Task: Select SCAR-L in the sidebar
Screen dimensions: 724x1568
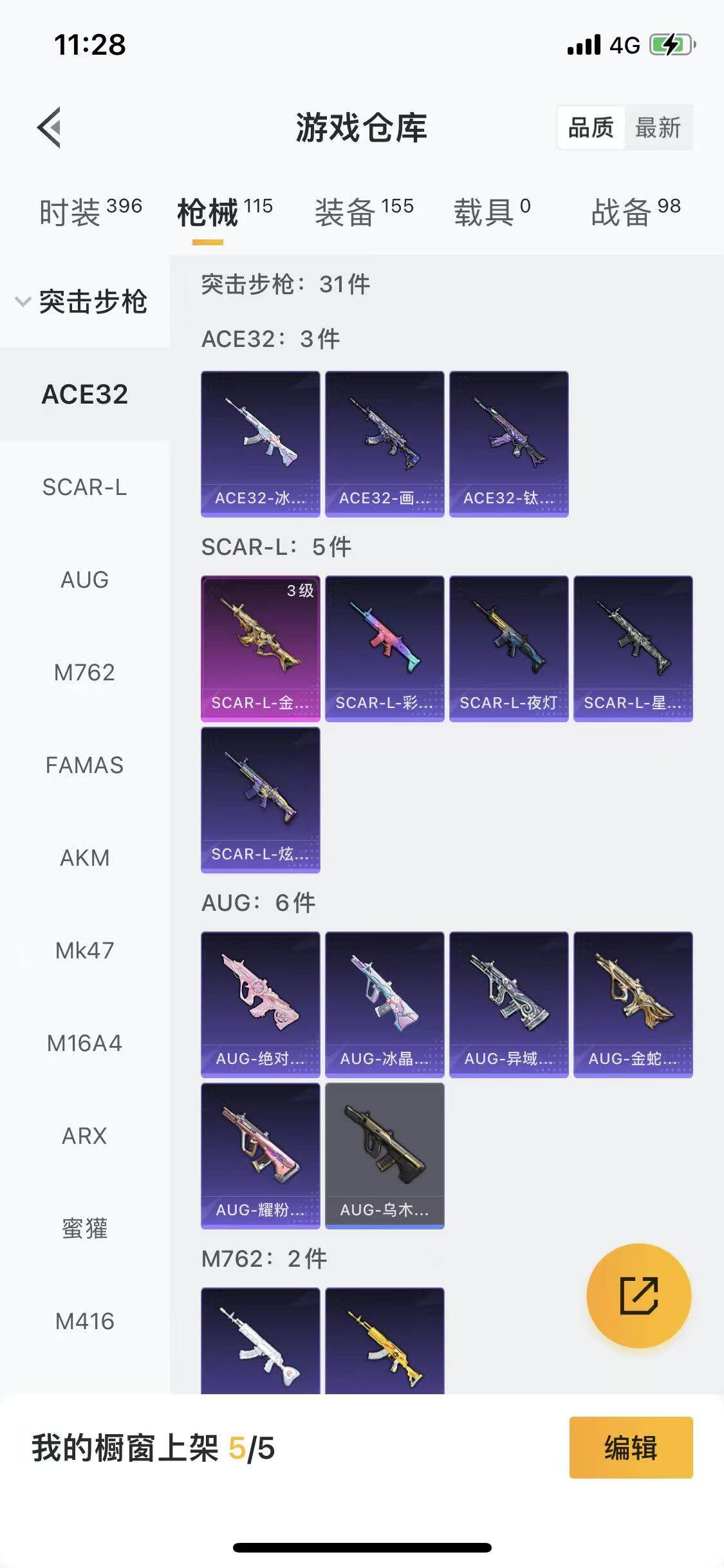Action: click(84, 487)
